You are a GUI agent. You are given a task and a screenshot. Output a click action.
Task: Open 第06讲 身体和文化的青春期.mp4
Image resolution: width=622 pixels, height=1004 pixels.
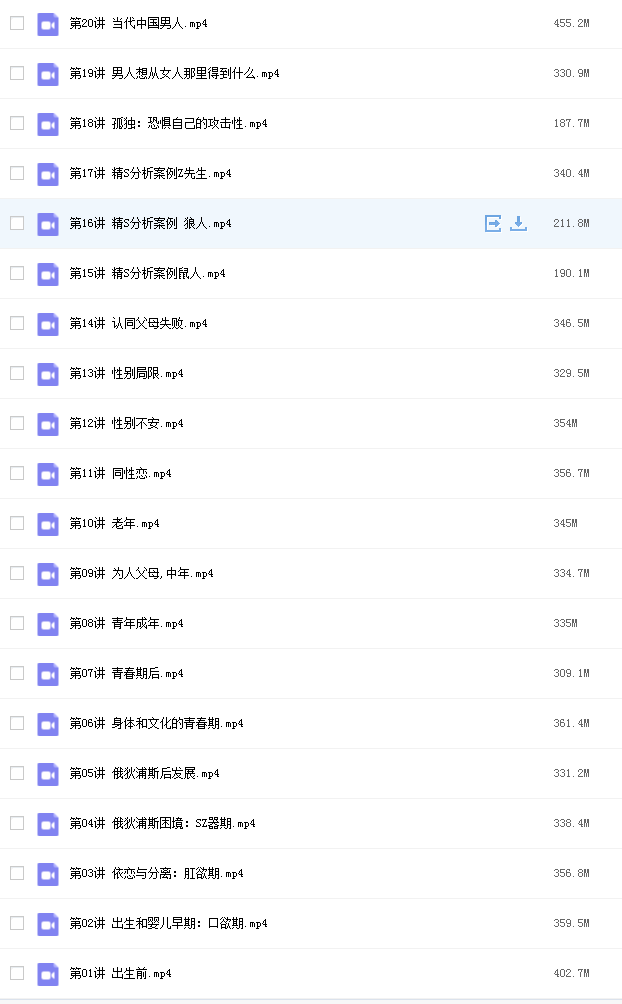156,723
